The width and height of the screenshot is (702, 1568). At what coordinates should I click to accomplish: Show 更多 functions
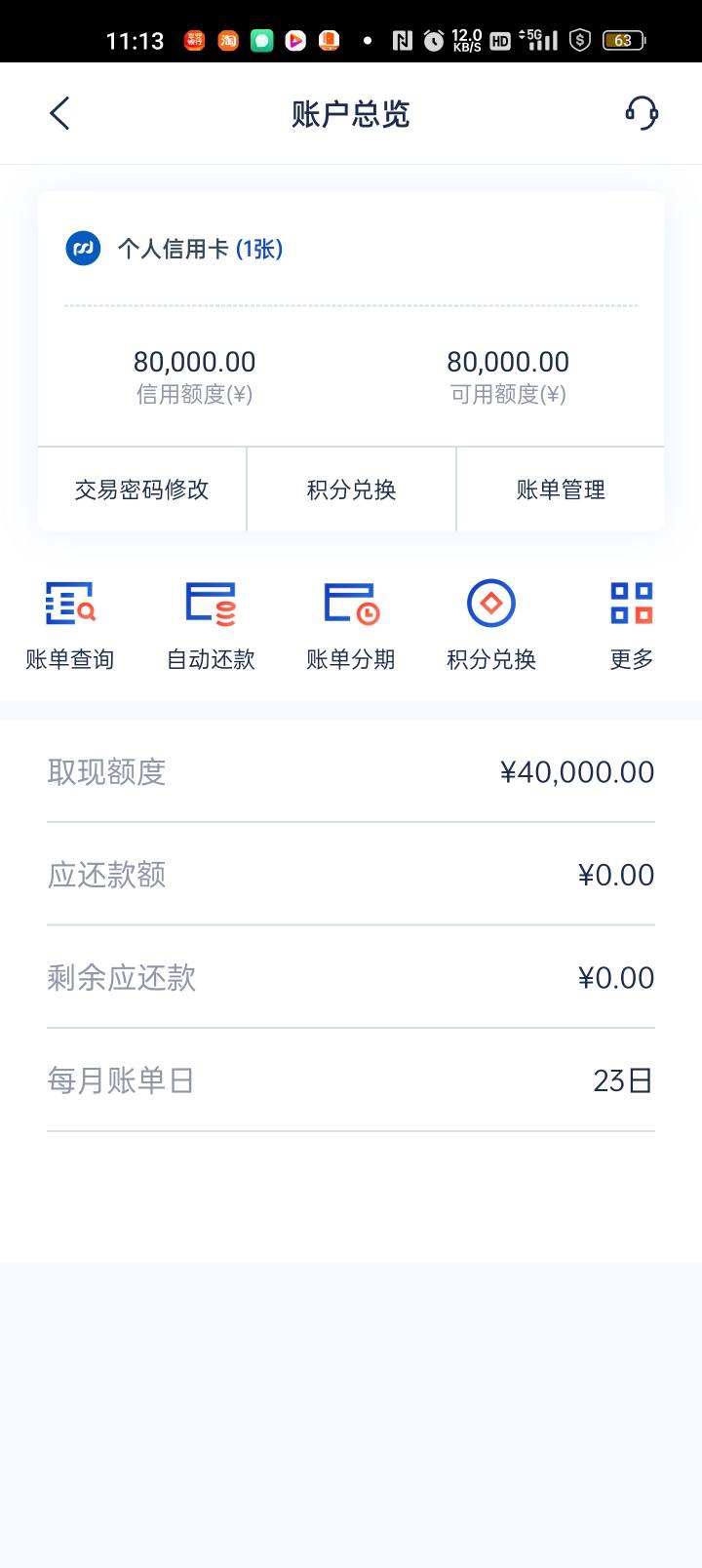point(632,626)
